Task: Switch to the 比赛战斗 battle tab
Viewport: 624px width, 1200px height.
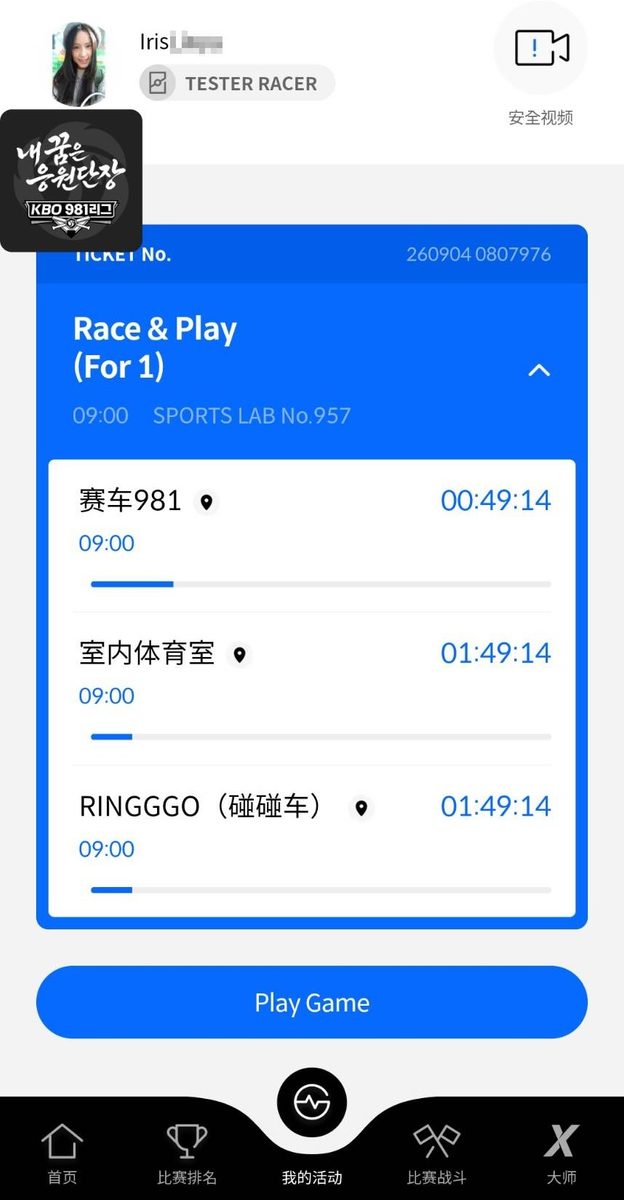Action: [437, 1152]
